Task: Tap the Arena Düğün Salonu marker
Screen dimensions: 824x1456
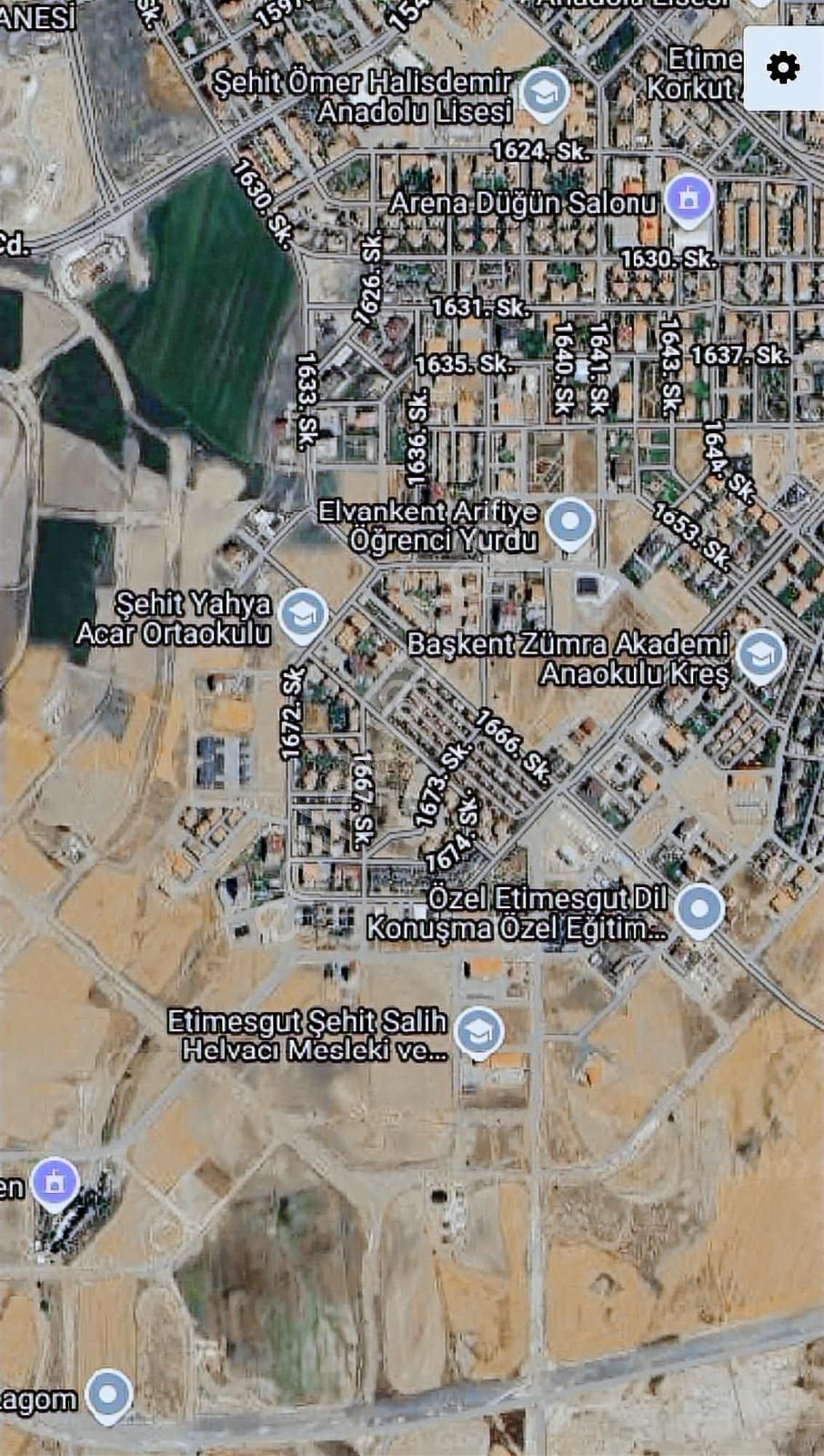Action: coord(688,197)
